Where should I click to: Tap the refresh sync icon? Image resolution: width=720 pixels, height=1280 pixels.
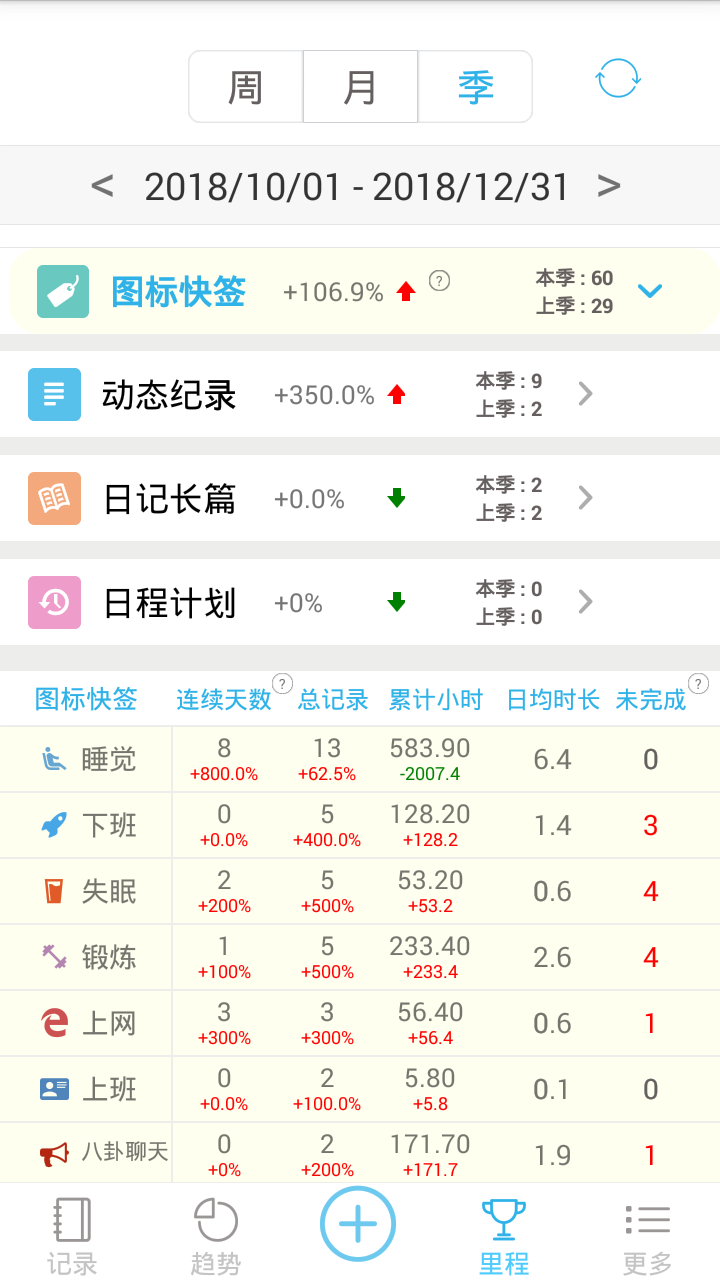coord(618,79)
